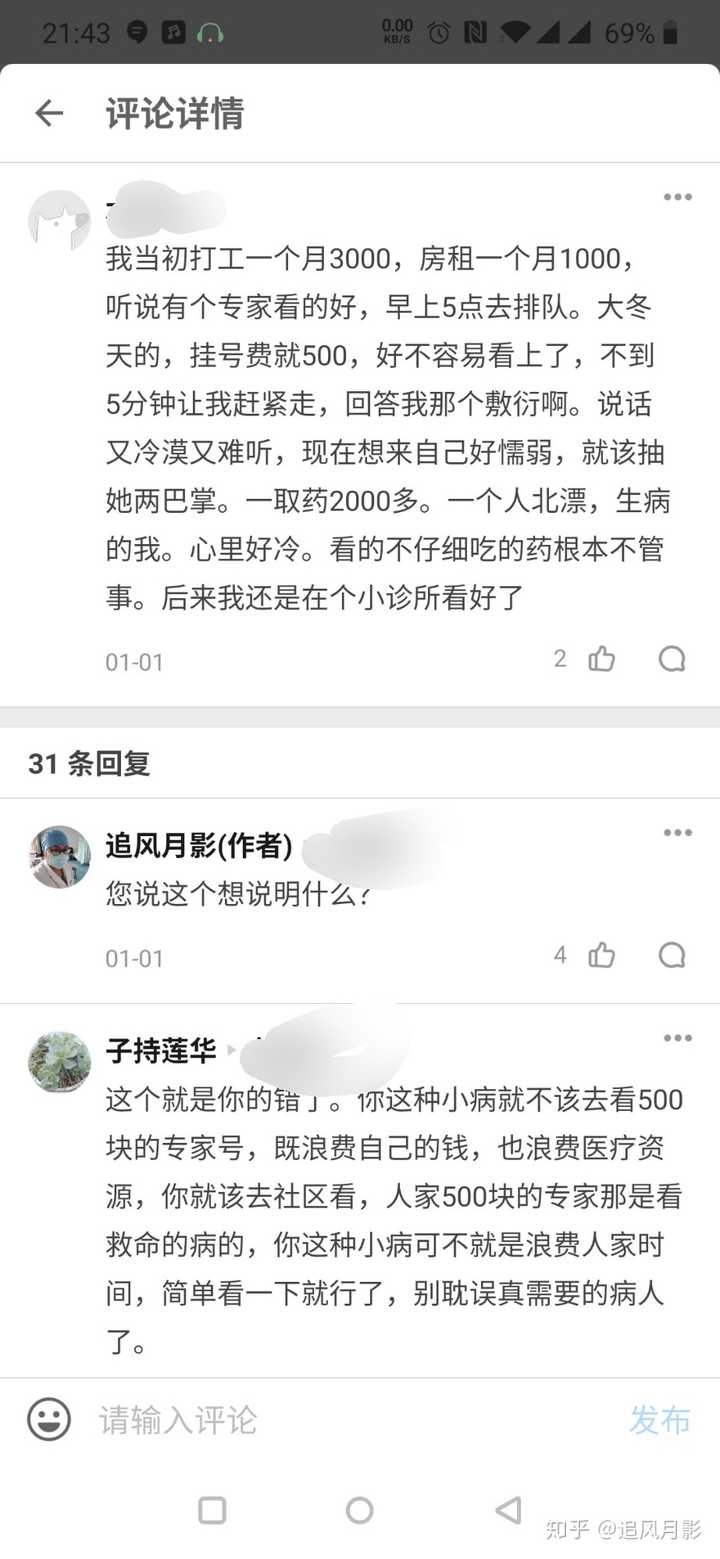
Task: Open options menu for 子持莲华's reply
Action: [x=677, y=1037]
